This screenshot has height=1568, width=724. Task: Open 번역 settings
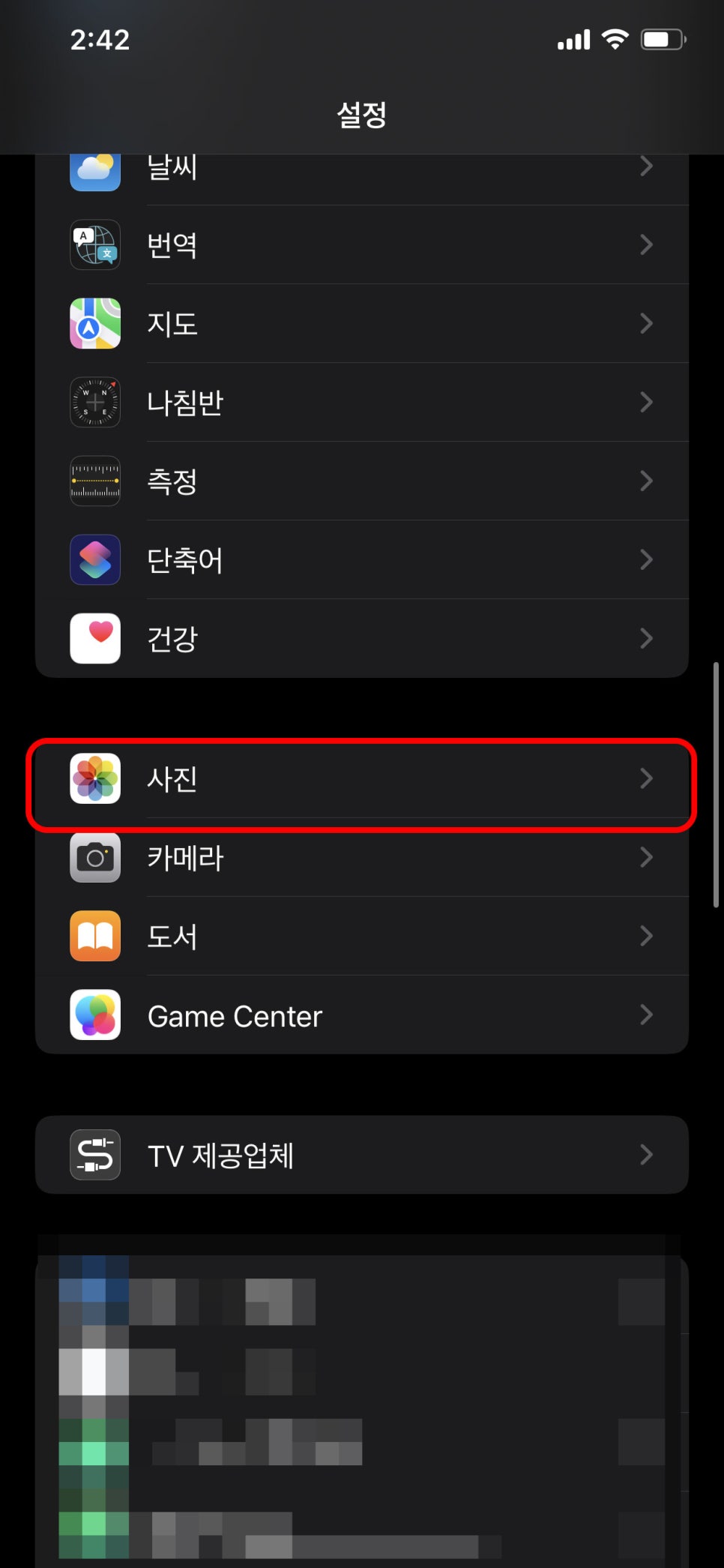tap(362, 244)
